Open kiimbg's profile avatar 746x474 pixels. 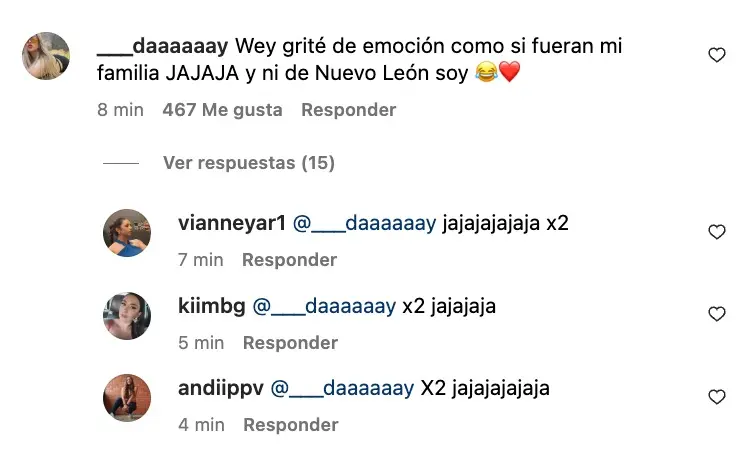coord(127,316)
